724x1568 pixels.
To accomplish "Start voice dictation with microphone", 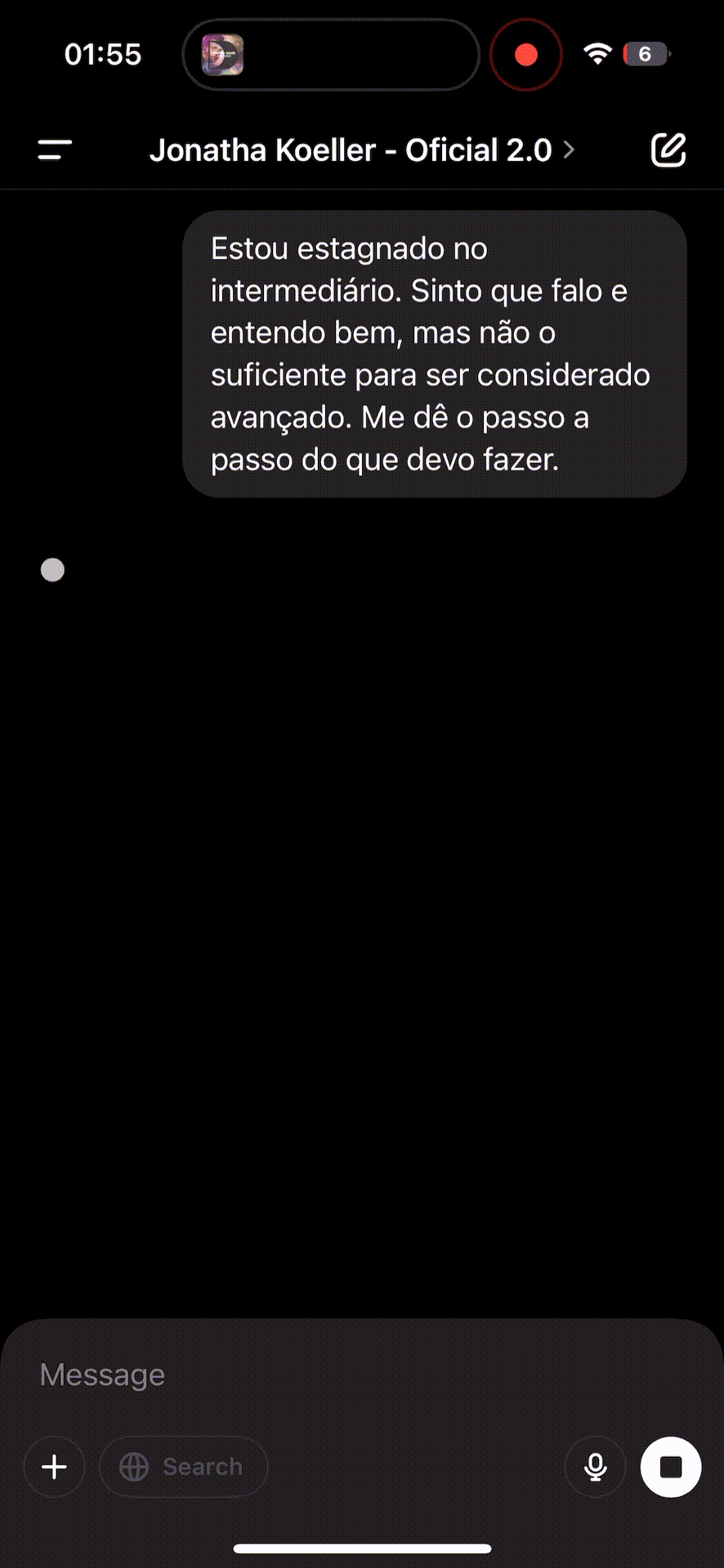I will point(596,1467).
